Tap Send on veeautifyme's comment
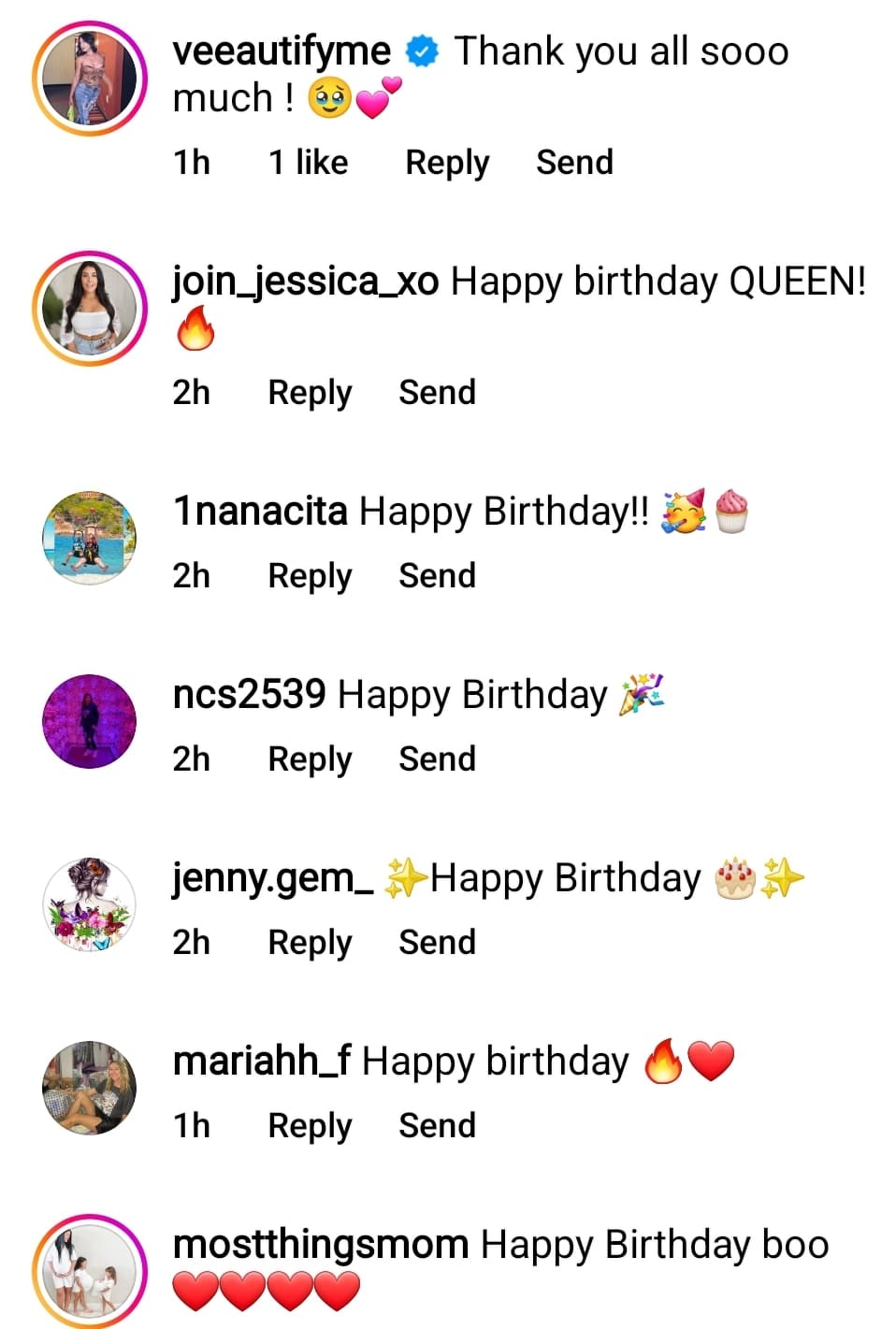The height and width of the screenshot is (1329, 896). coord(574,162)
